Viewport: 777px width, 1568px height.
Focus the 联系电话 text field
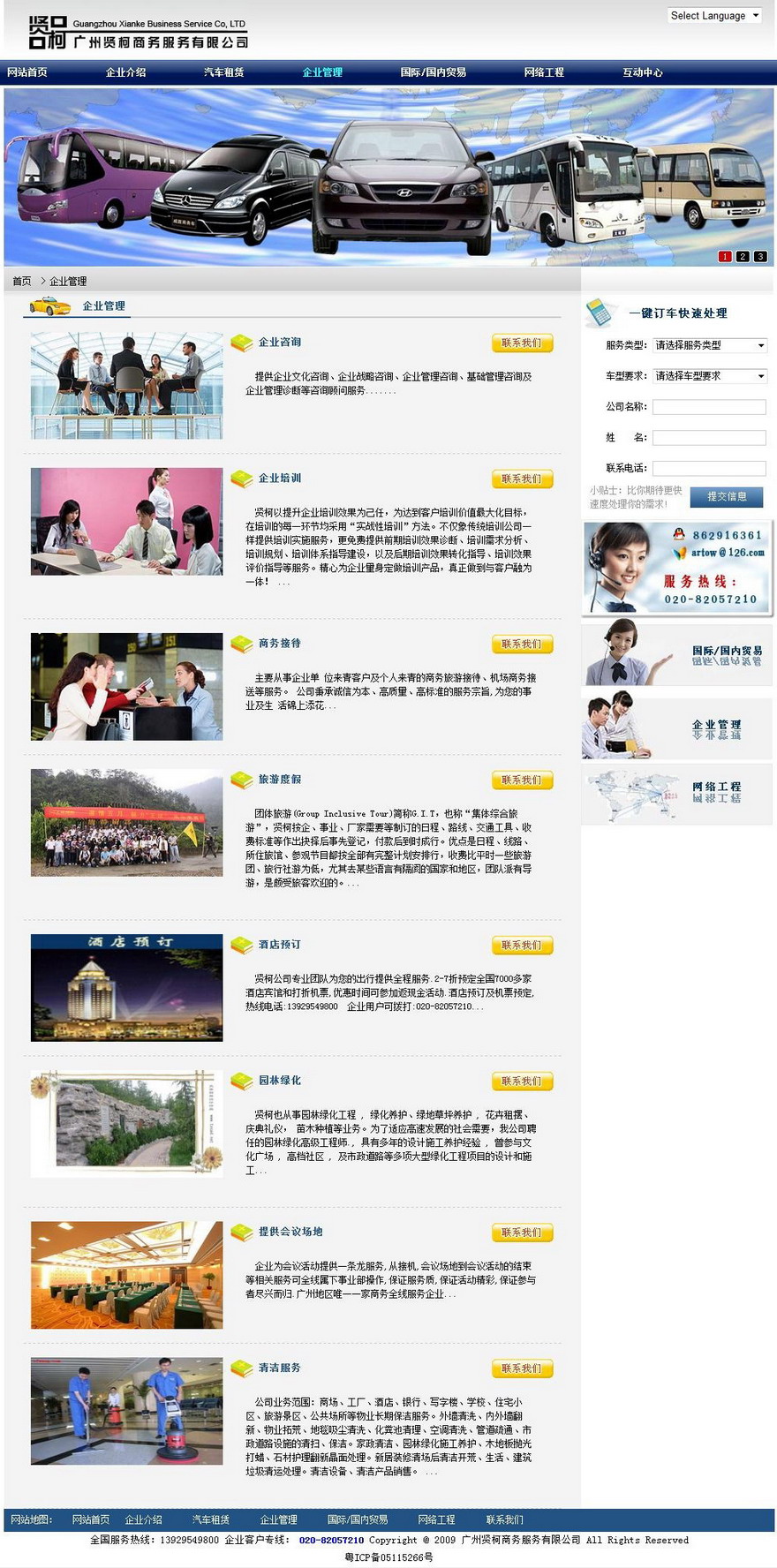[708, 468]
